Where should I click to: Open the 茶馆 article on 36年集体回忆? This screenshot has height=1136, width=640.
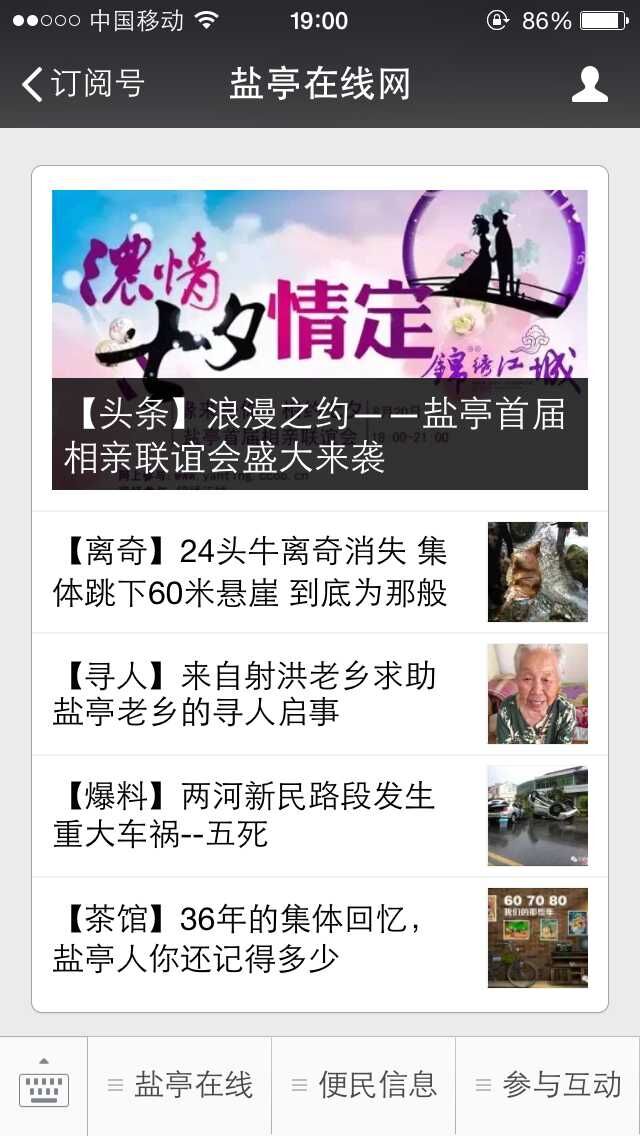tap(319, 938)
